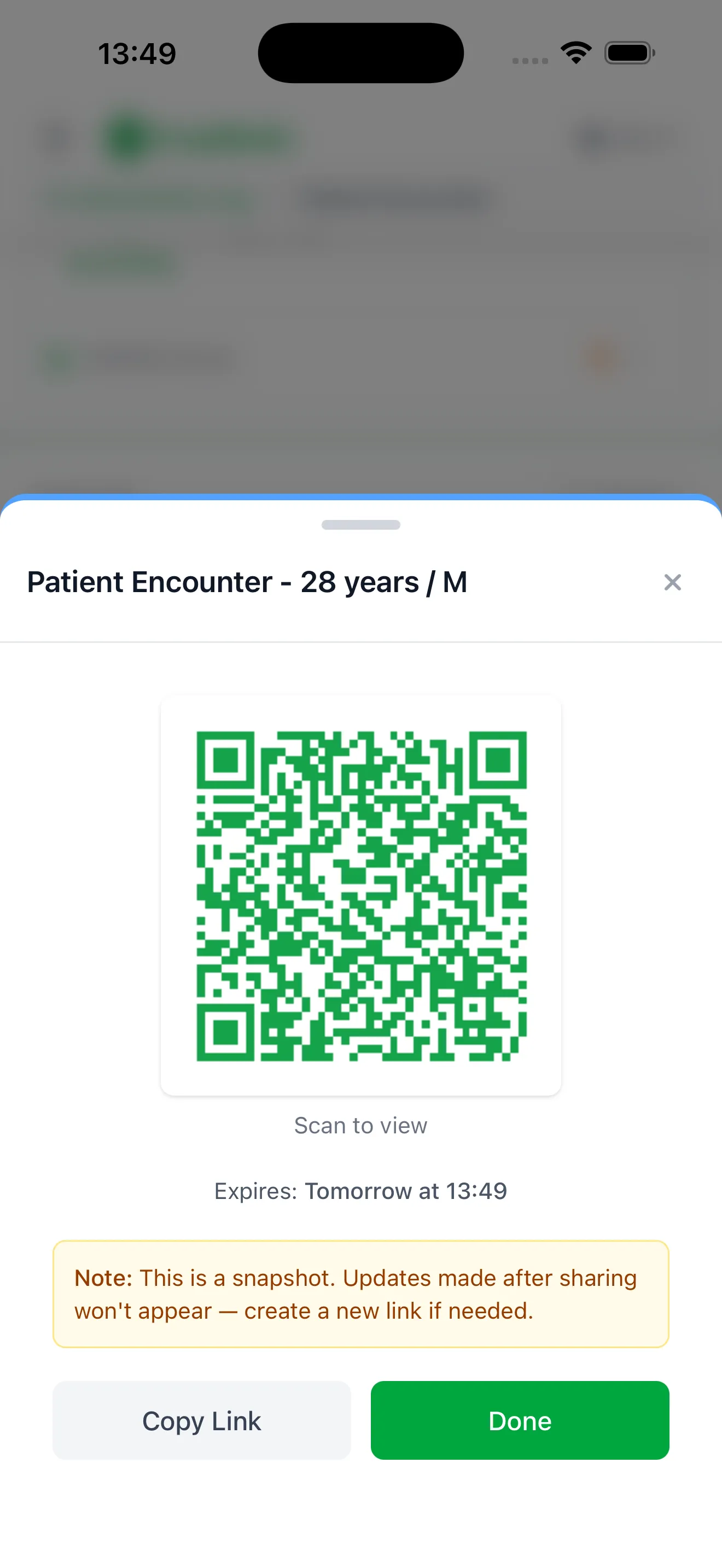Tap the cellular signal dots
722x1568 pixels.
(529, 59)
